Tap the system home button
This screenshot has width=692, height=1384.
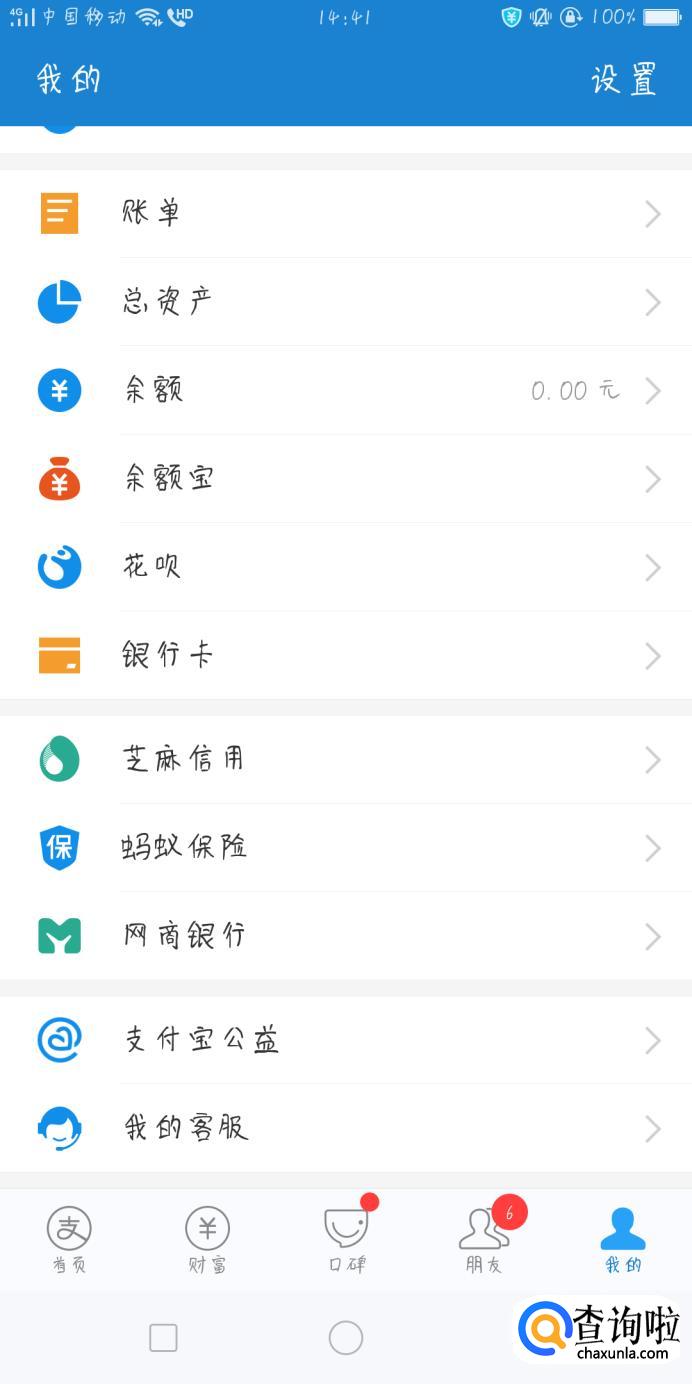345,1337
